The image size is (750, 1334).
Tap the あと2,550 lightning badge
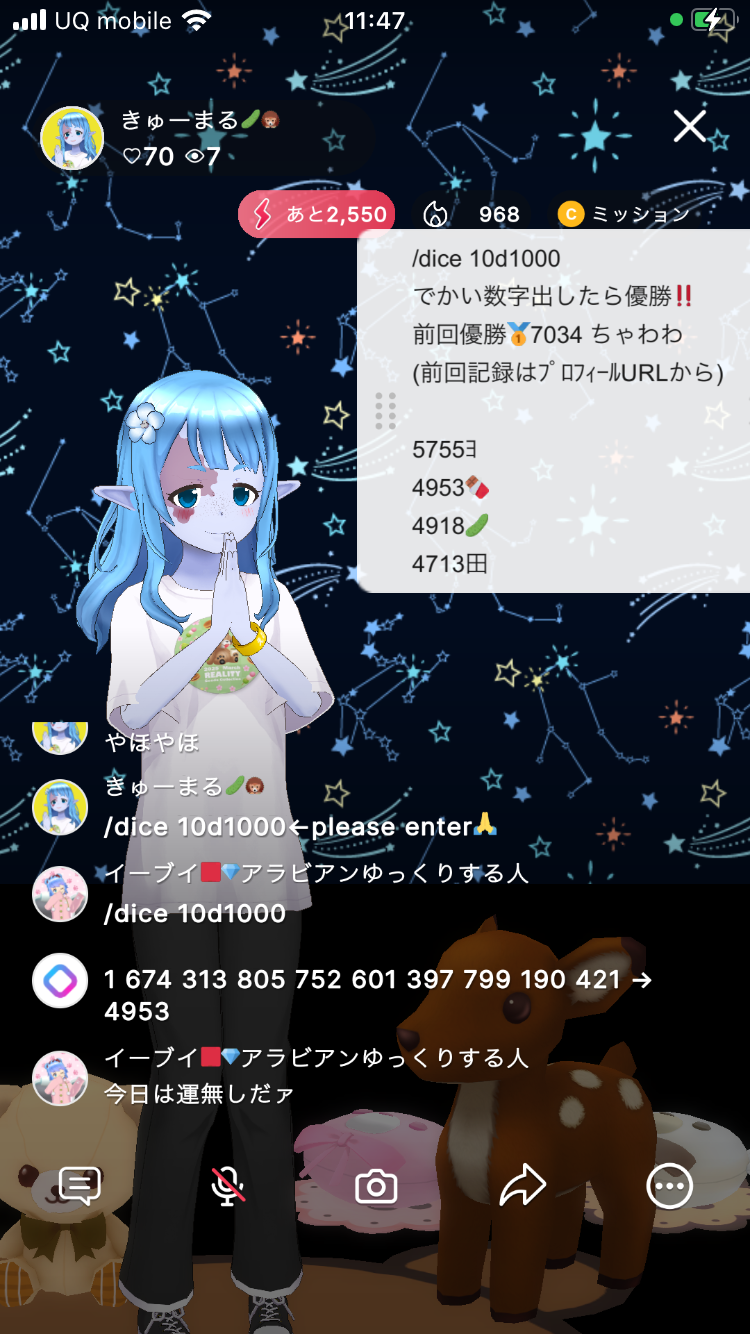click(317, 214)
